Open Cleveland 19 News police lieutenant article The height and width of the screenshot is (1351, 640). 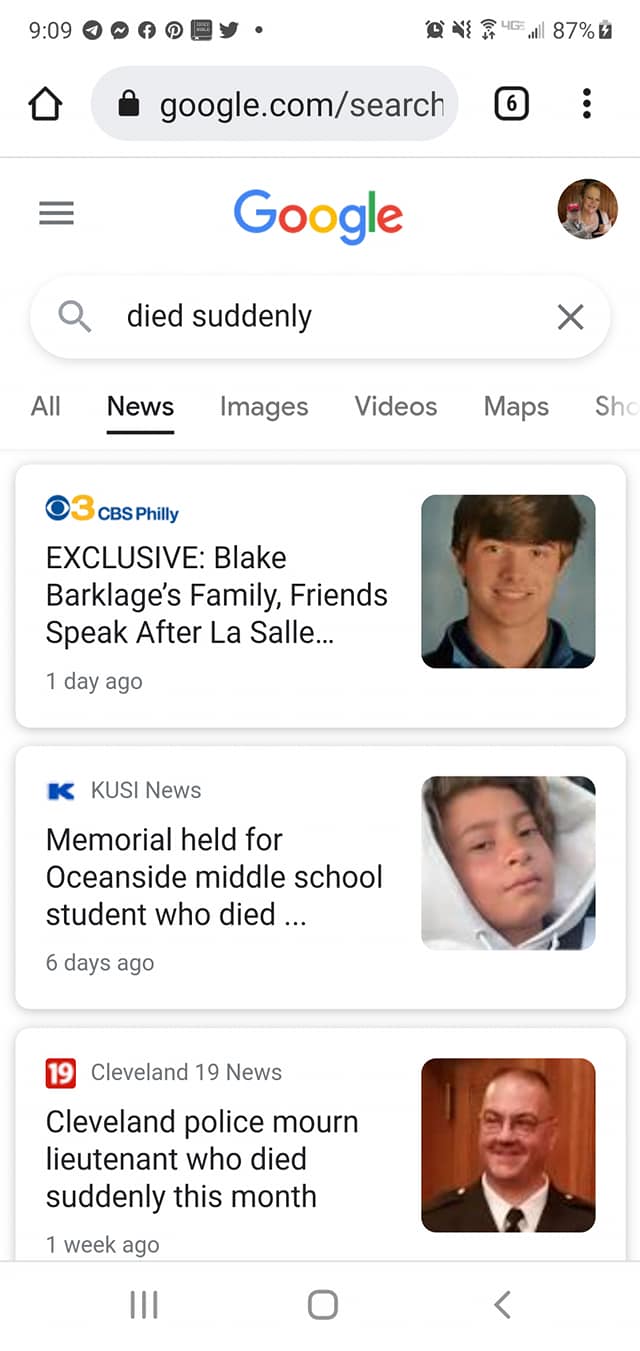pyautogui.click(x=202, y=1159)
